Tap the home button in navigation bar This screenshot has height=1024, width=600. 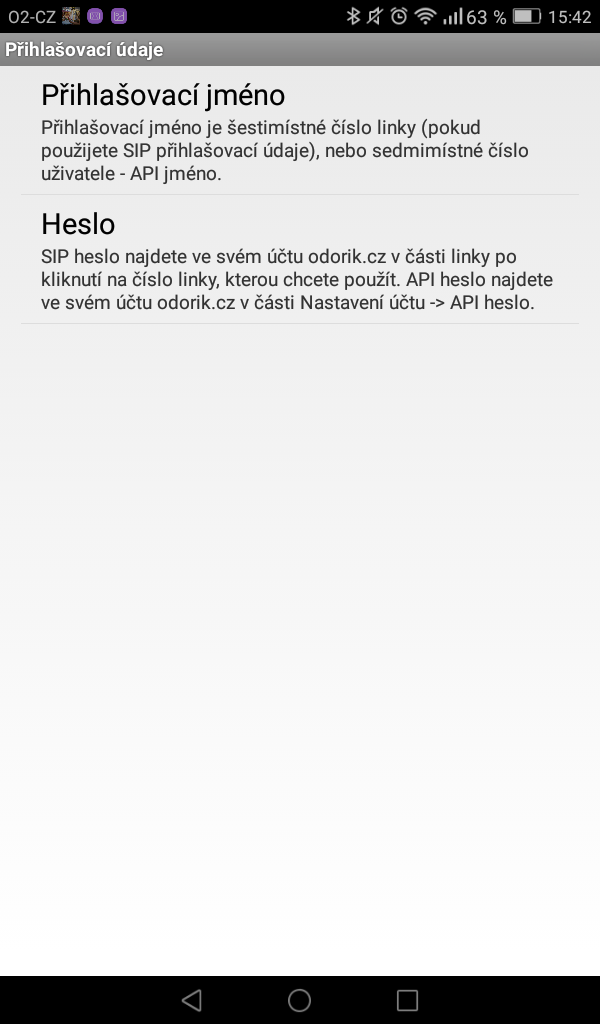click(x=300, y=999)
